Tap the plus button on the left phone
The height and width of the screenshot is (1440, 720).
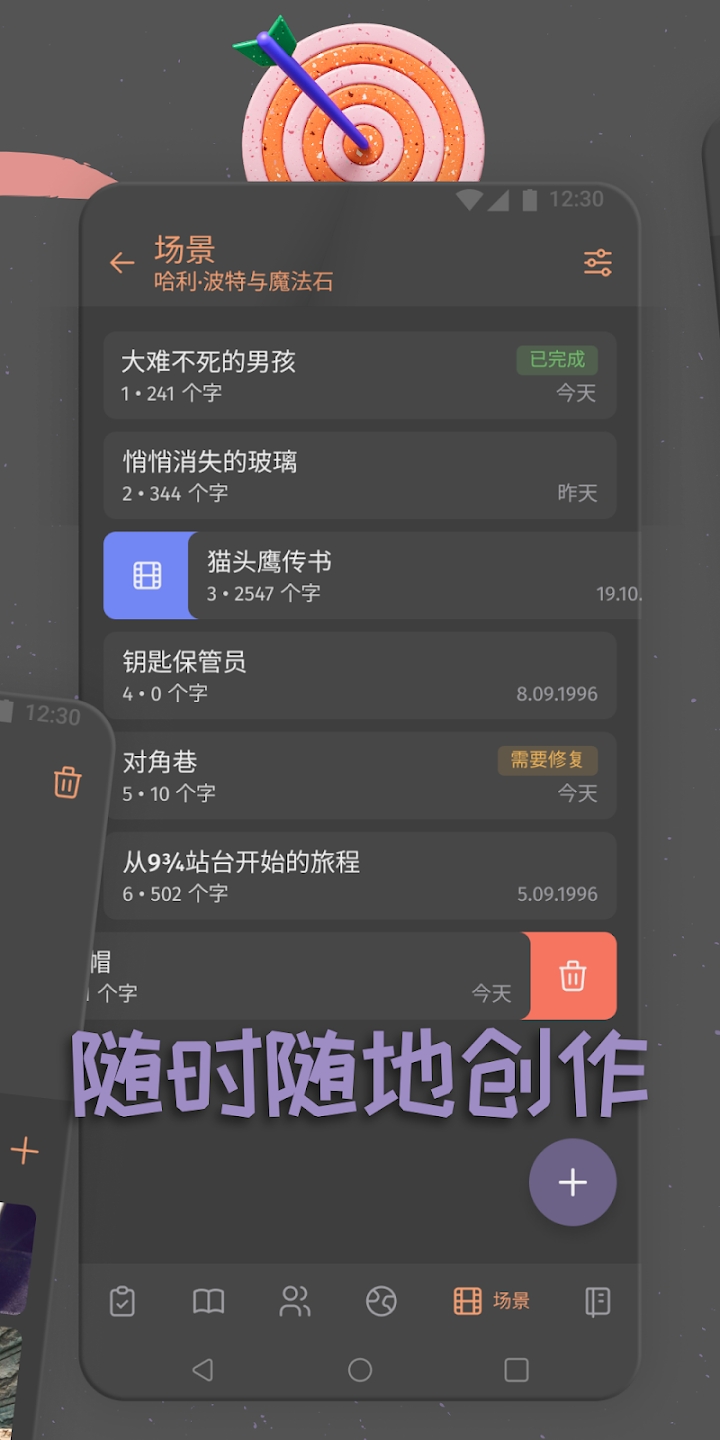(x=24, y=1150)
